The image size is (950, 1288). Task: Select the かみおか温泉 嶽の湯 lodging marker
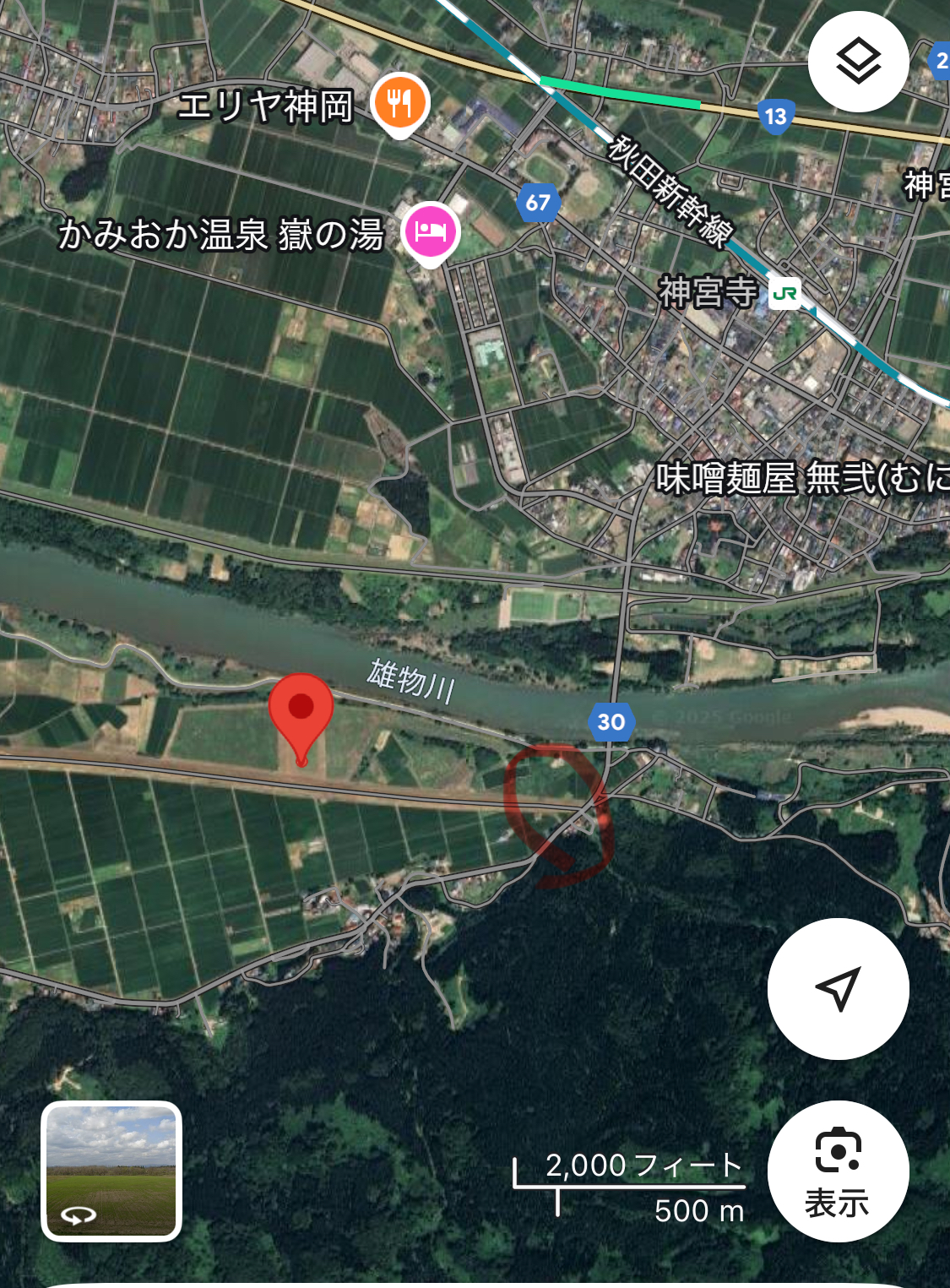(431, 232)
